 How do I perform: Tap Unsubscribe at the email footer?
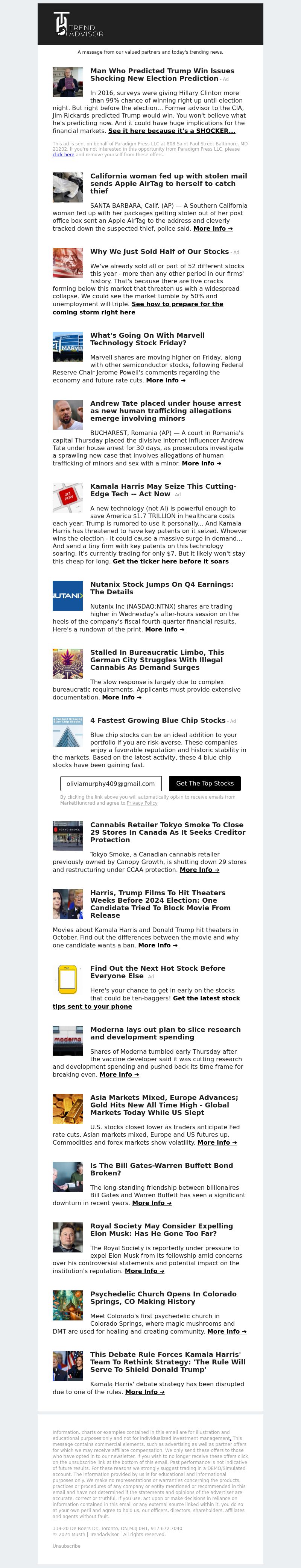67,1546
